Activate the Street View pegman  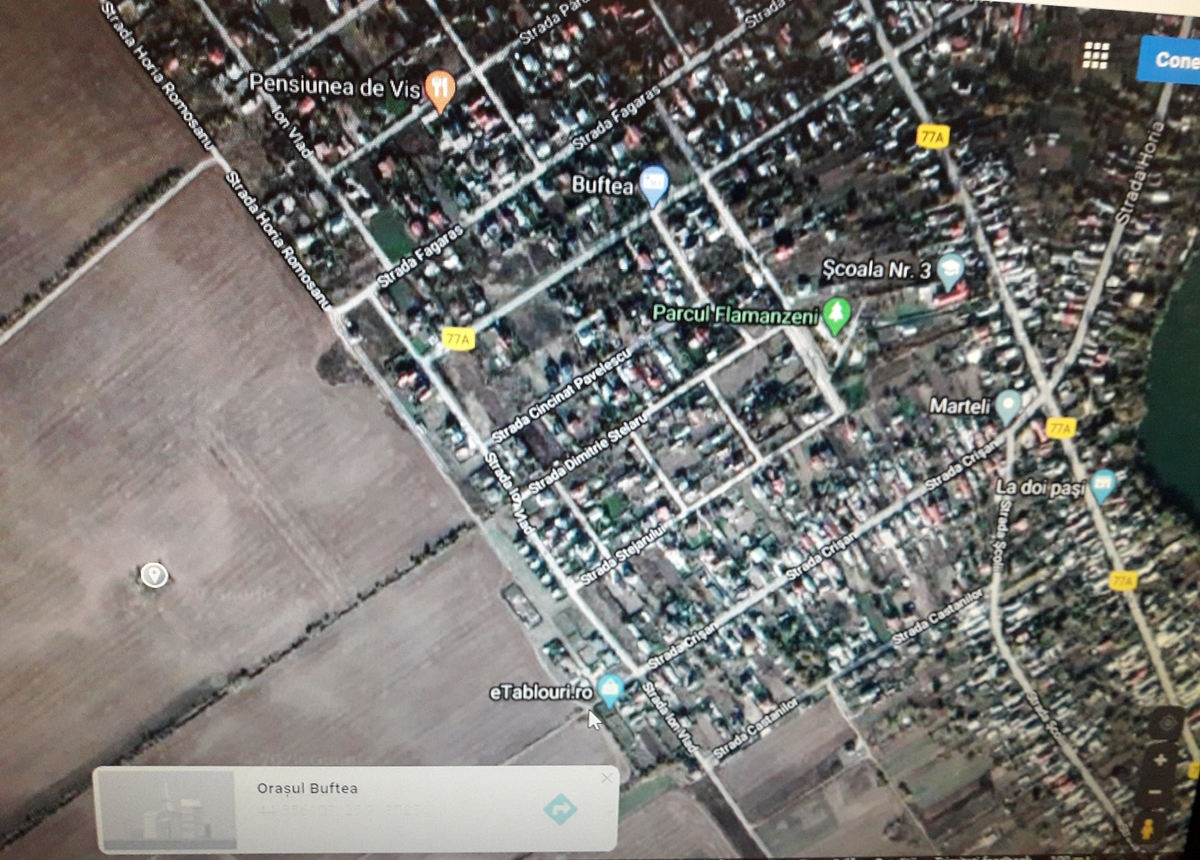pyautogui.click(x=1148, y=830)
